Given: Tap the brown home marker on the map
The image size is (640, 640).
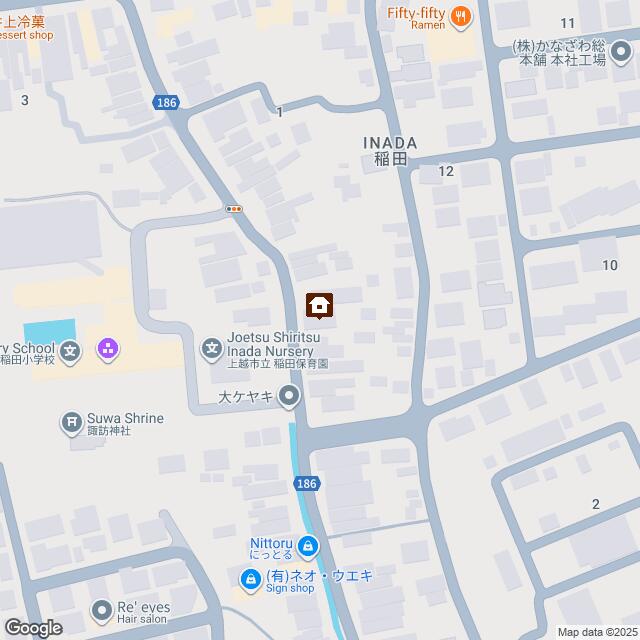Looking at the screenshot, I should (320, 305).
